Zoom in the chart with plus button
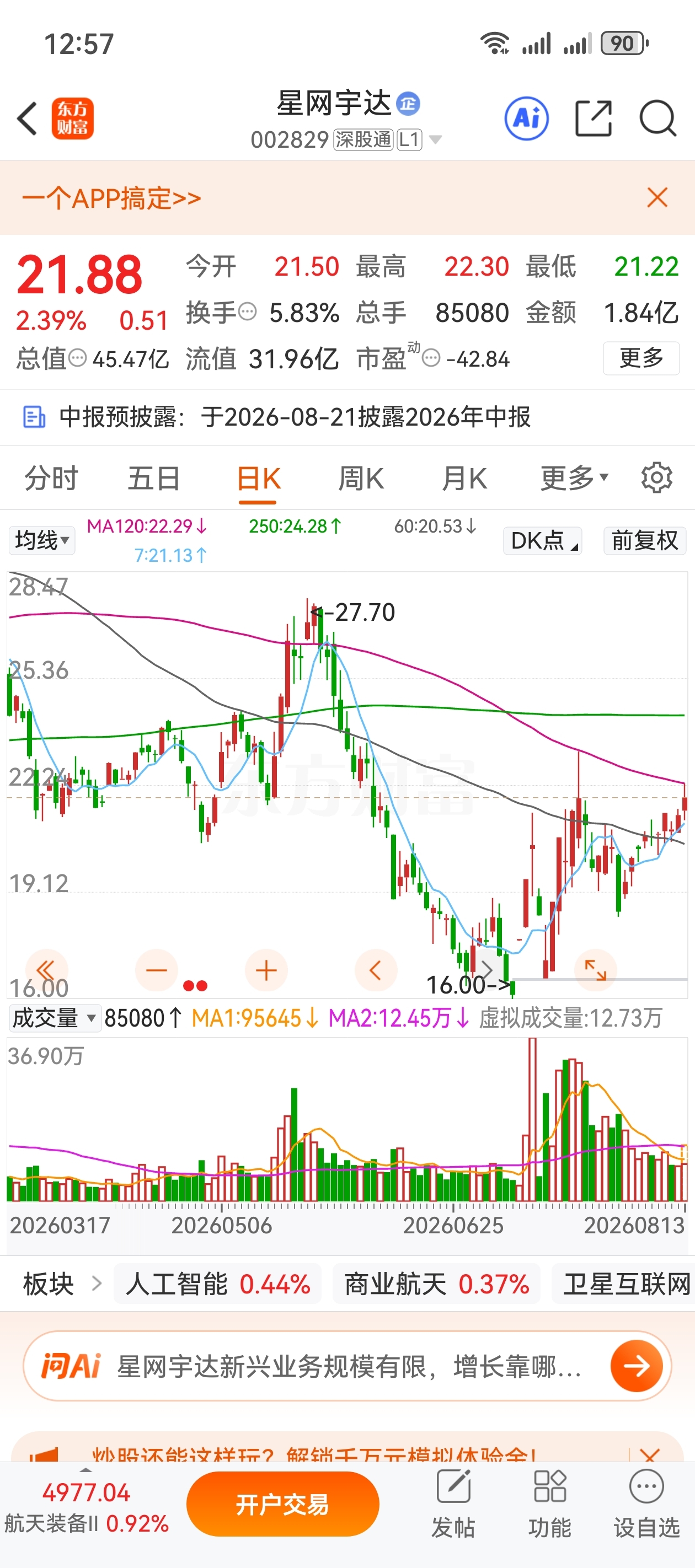This screenshot has height=1568, width=695. [x=266, y=970]
